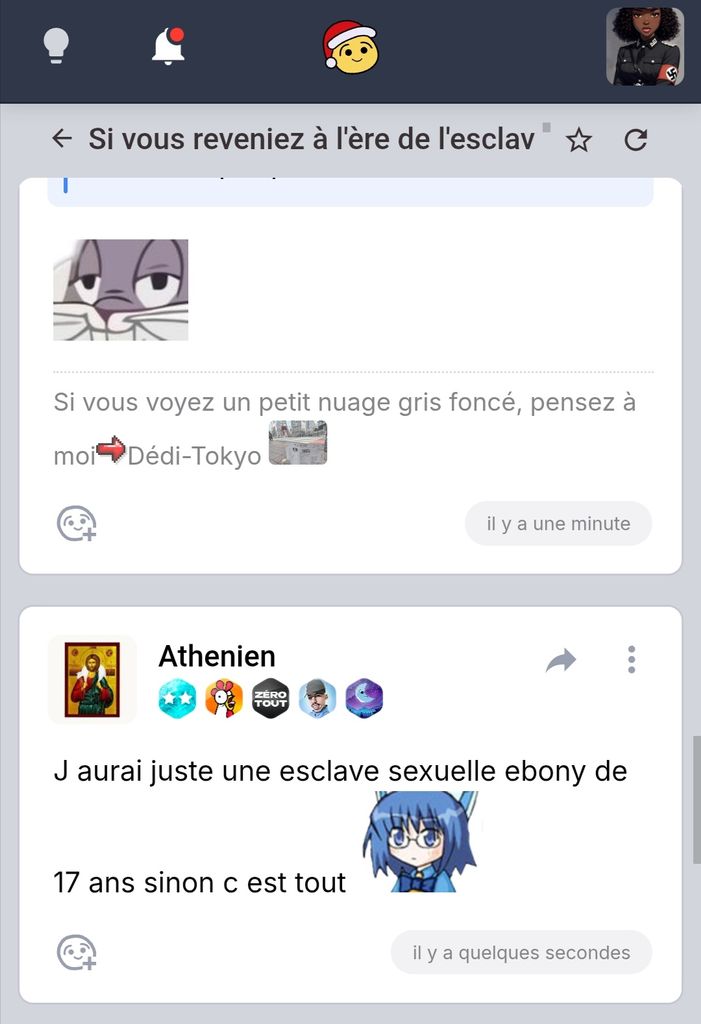Screen dimensions: 701x1024
Task: Share Athenien's post with the arrow icon
Action: 561,659
